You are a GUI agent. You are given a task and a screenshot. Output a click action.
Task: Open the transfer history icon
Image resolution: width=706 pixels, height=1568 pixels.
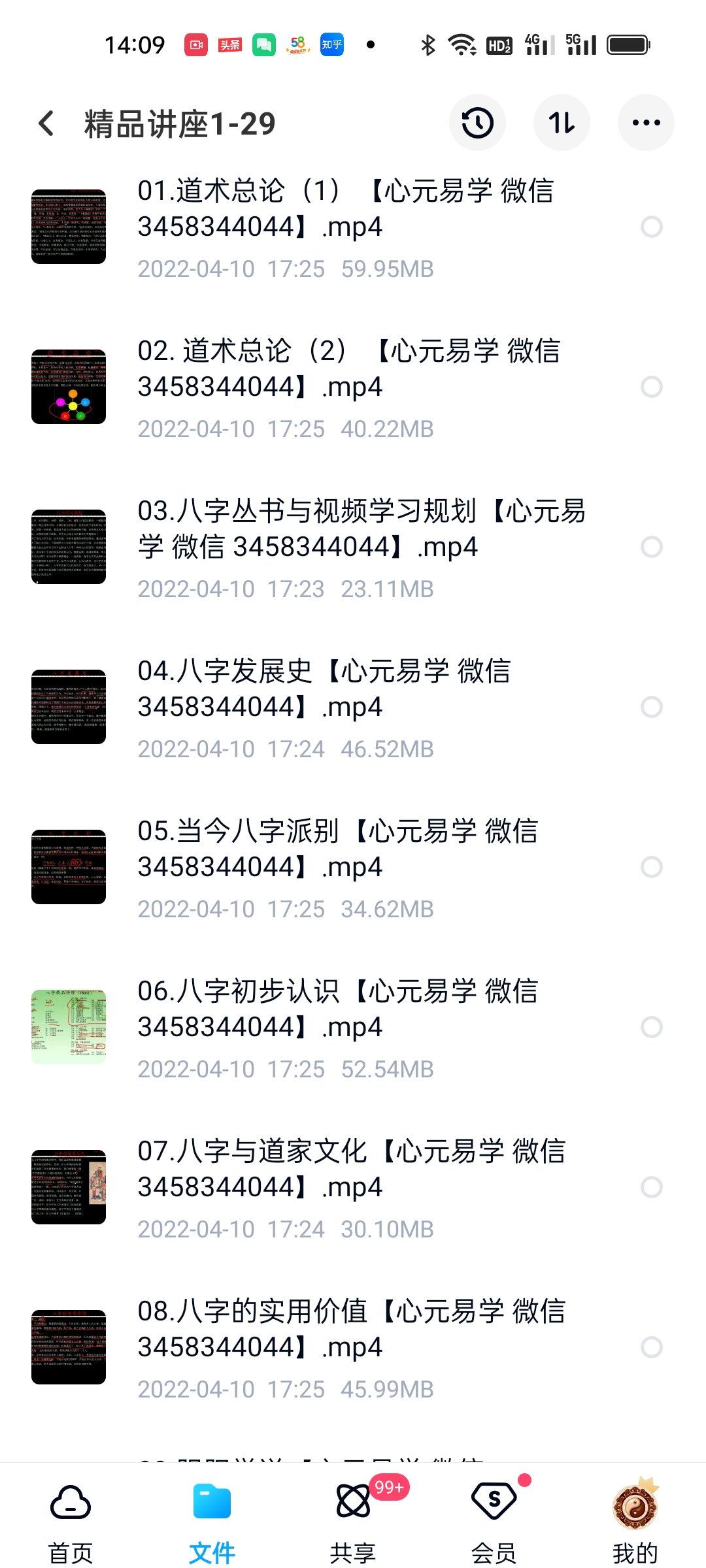(x=477, y=122)
